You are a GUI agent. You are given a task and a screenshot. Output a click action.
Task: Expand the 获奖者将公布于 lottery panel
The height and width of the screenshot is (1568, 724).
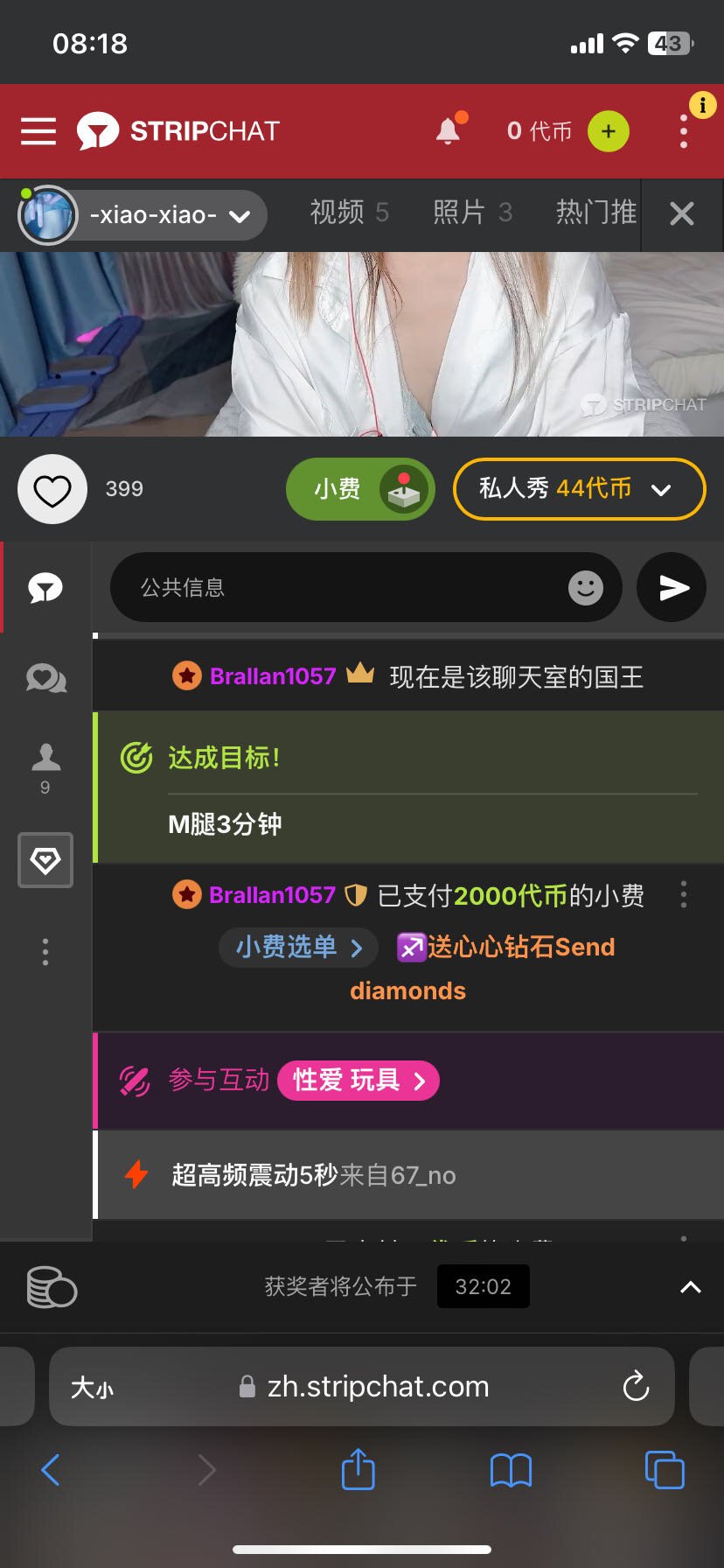click(691, 1287)
